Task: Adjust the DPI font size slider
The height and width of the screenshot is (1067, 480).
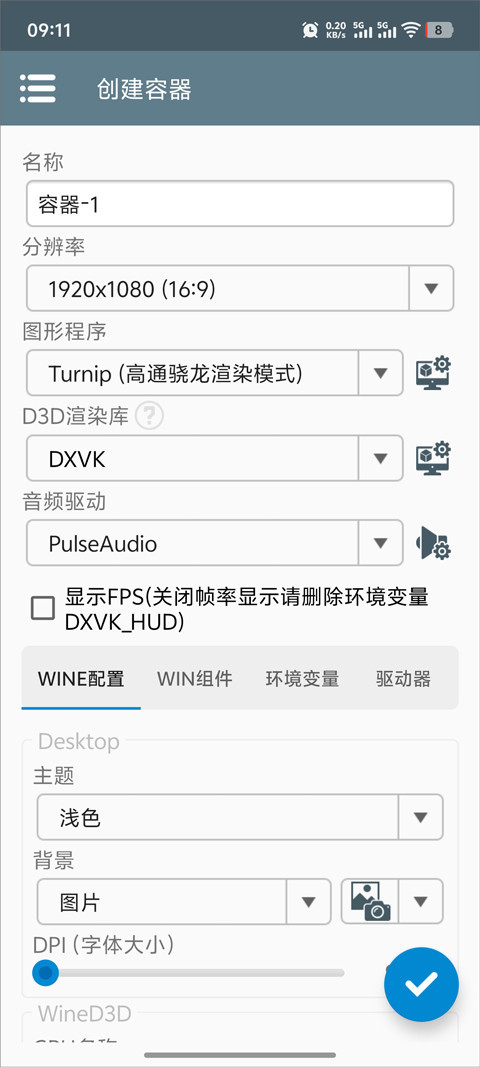Action: (x=189, y=972)
